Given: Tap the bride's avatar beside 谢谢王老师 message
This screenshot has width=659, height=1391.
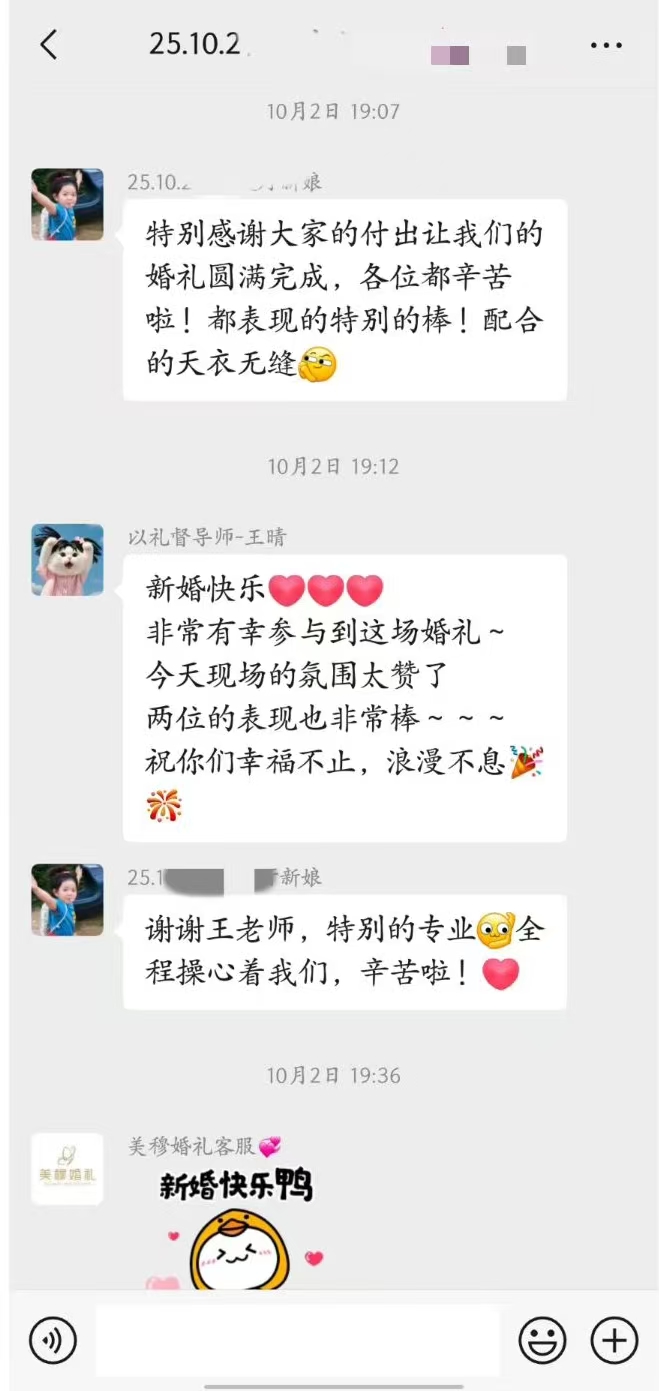Looking at the screenshot, I should [x=67, y=900].
